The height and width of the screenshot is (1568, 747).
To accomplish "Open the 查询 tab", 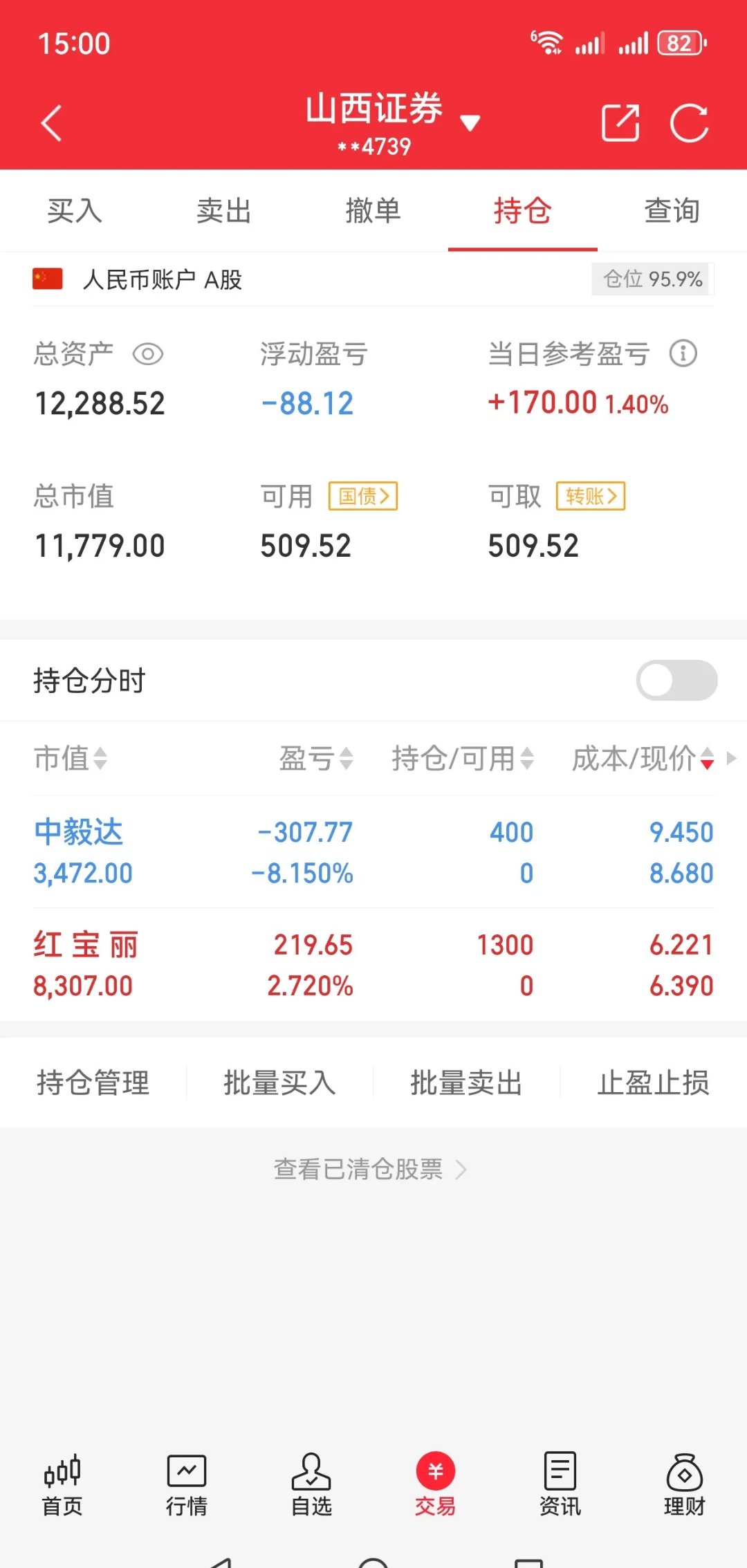I will tap(671, 211).
